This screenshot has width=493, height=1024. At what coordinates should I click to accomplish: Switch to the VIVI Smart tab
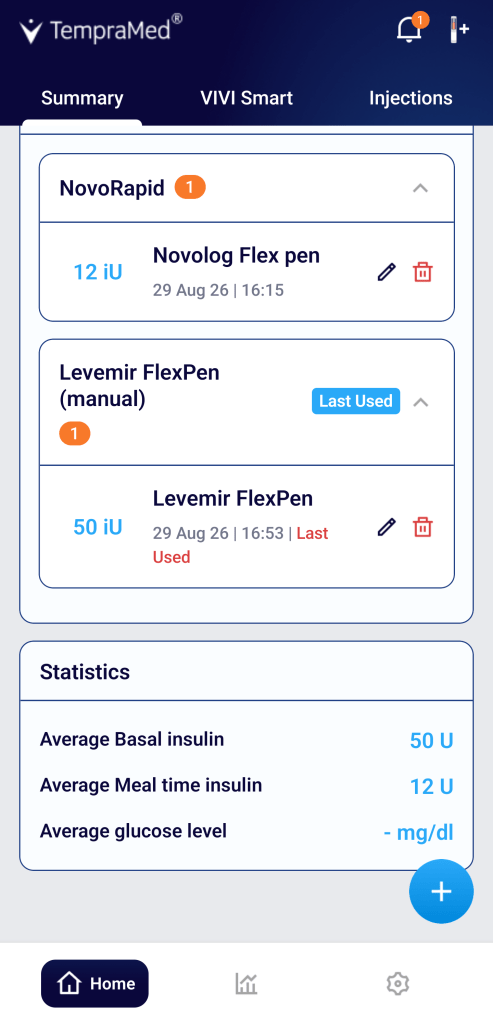pyautogui.click(x=246, y=98)
